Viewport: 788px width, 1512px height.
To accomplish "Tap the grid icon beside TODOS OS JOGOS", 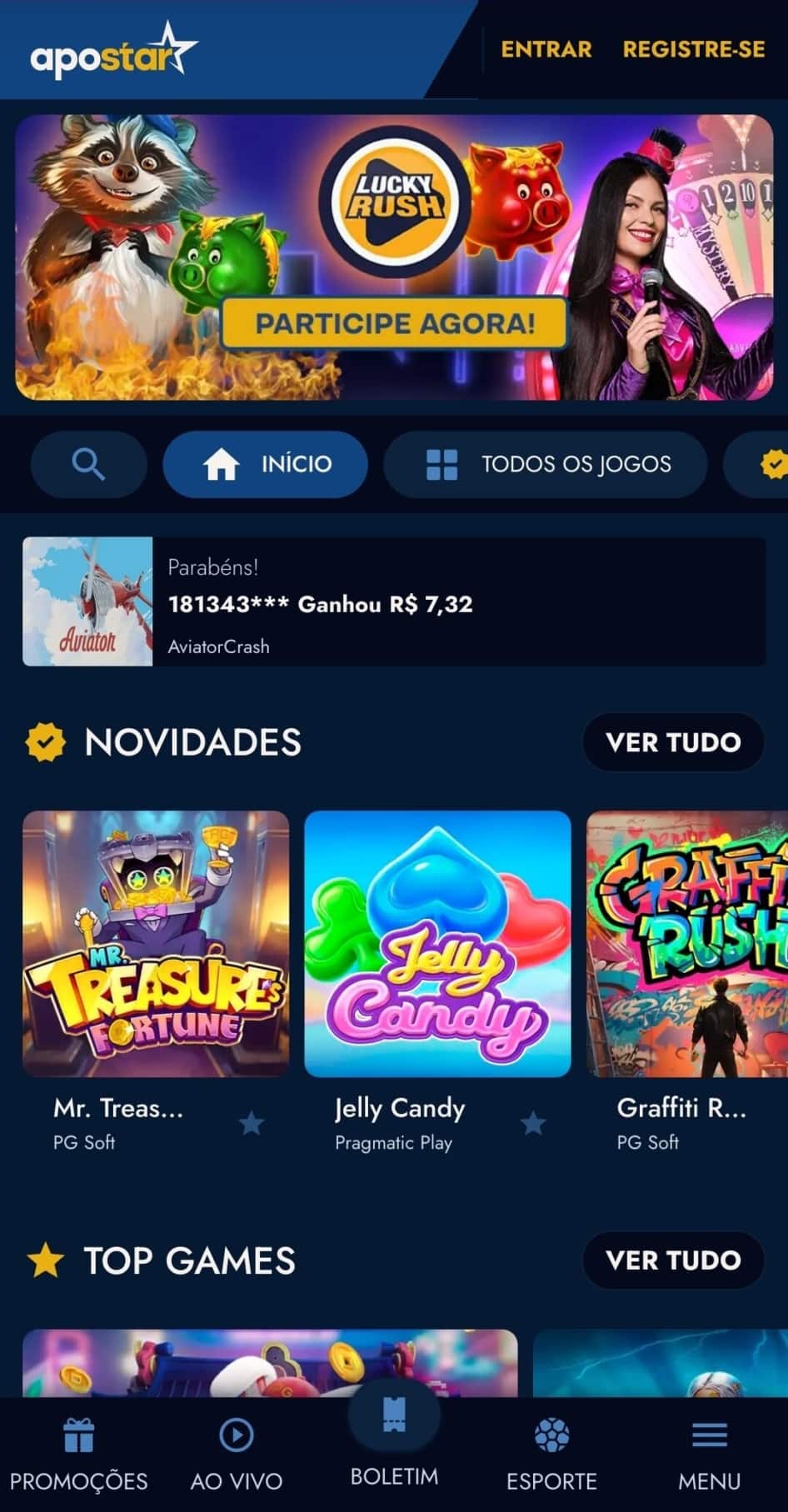I will [x=442, y=465].
